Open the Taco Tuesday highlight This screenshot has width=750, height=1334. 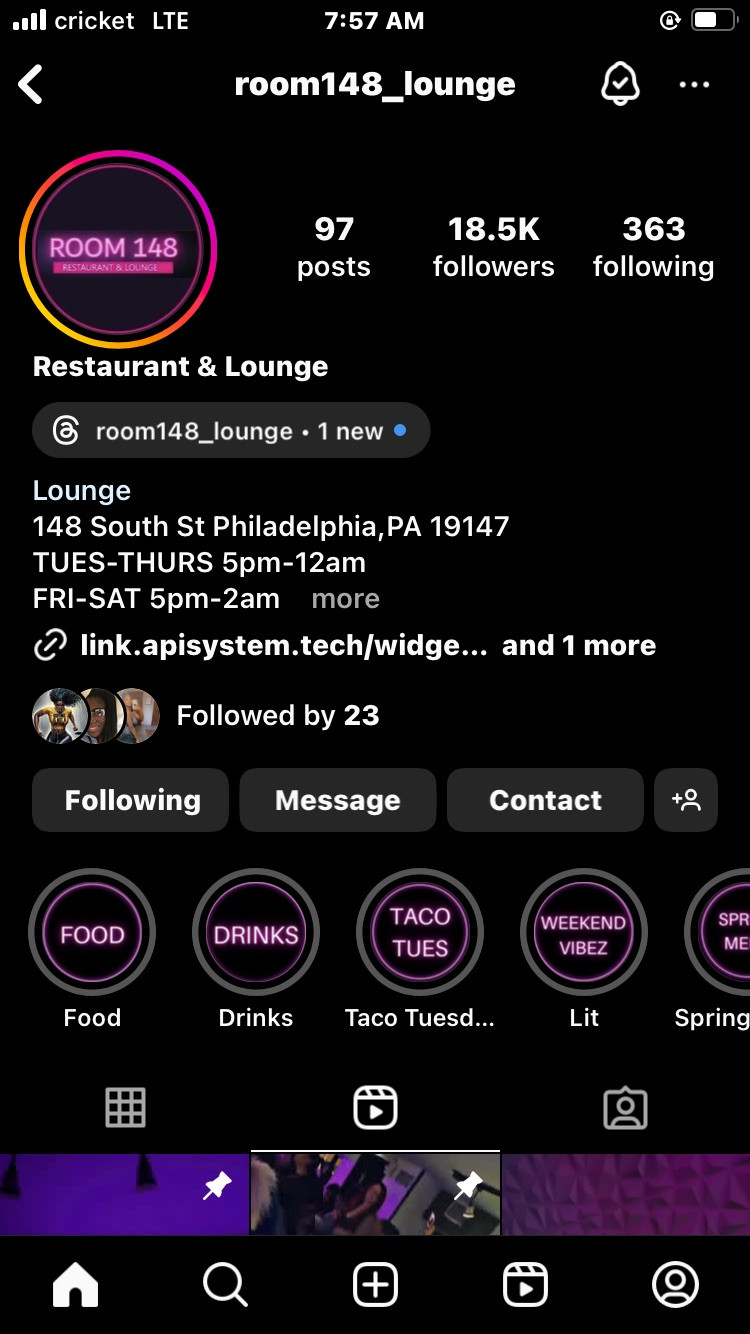coord(420,933)
